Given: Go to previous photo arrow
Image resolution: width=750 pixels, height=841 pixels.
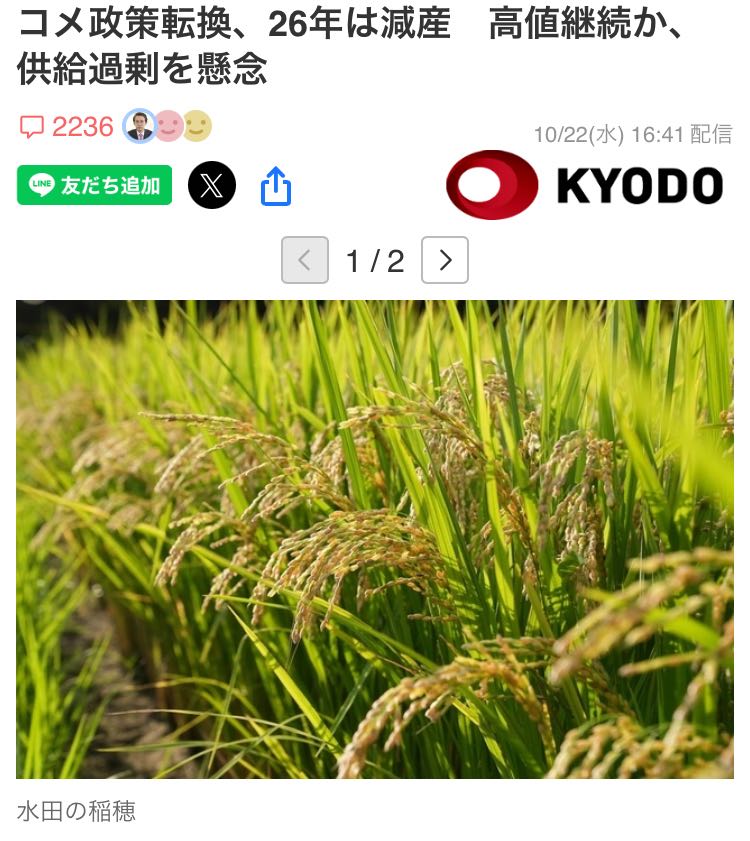Looking at the screenshot, I should pos(305,261).
